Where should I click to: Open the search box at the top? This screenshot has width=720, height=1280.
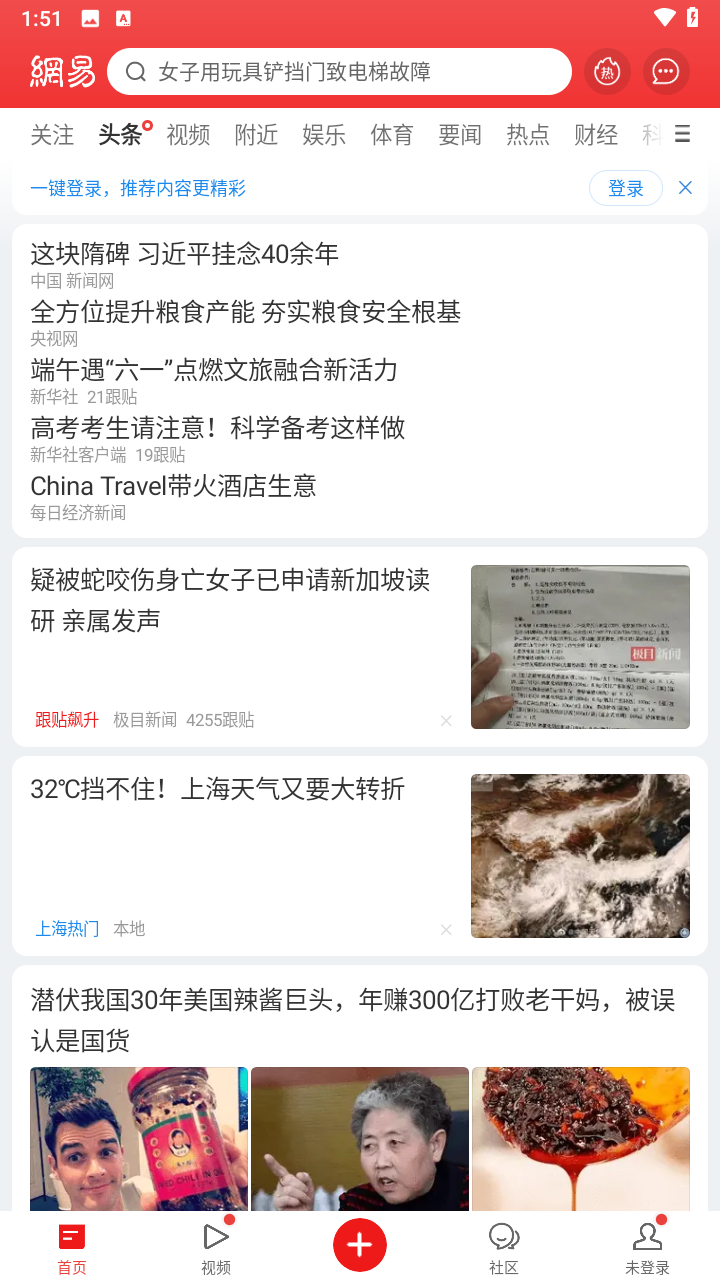click(338, 72)
